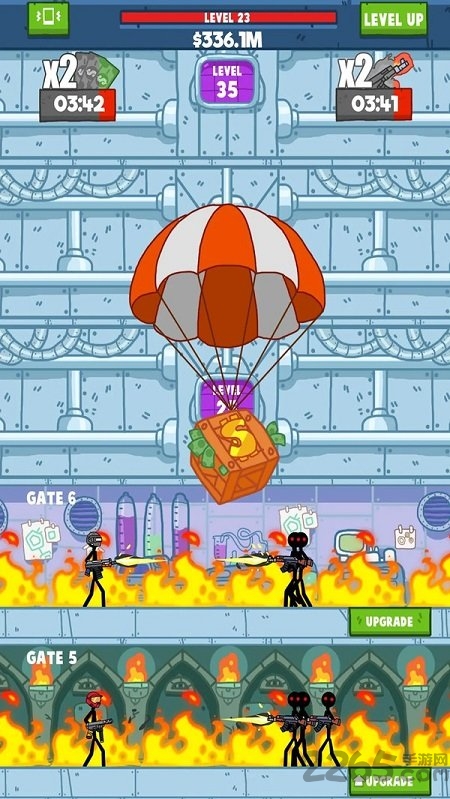Image resolution: width=450 pixels, height=799 pixels.
Task: Activate the x2 weapon boost
Action: tap(374, 87)
